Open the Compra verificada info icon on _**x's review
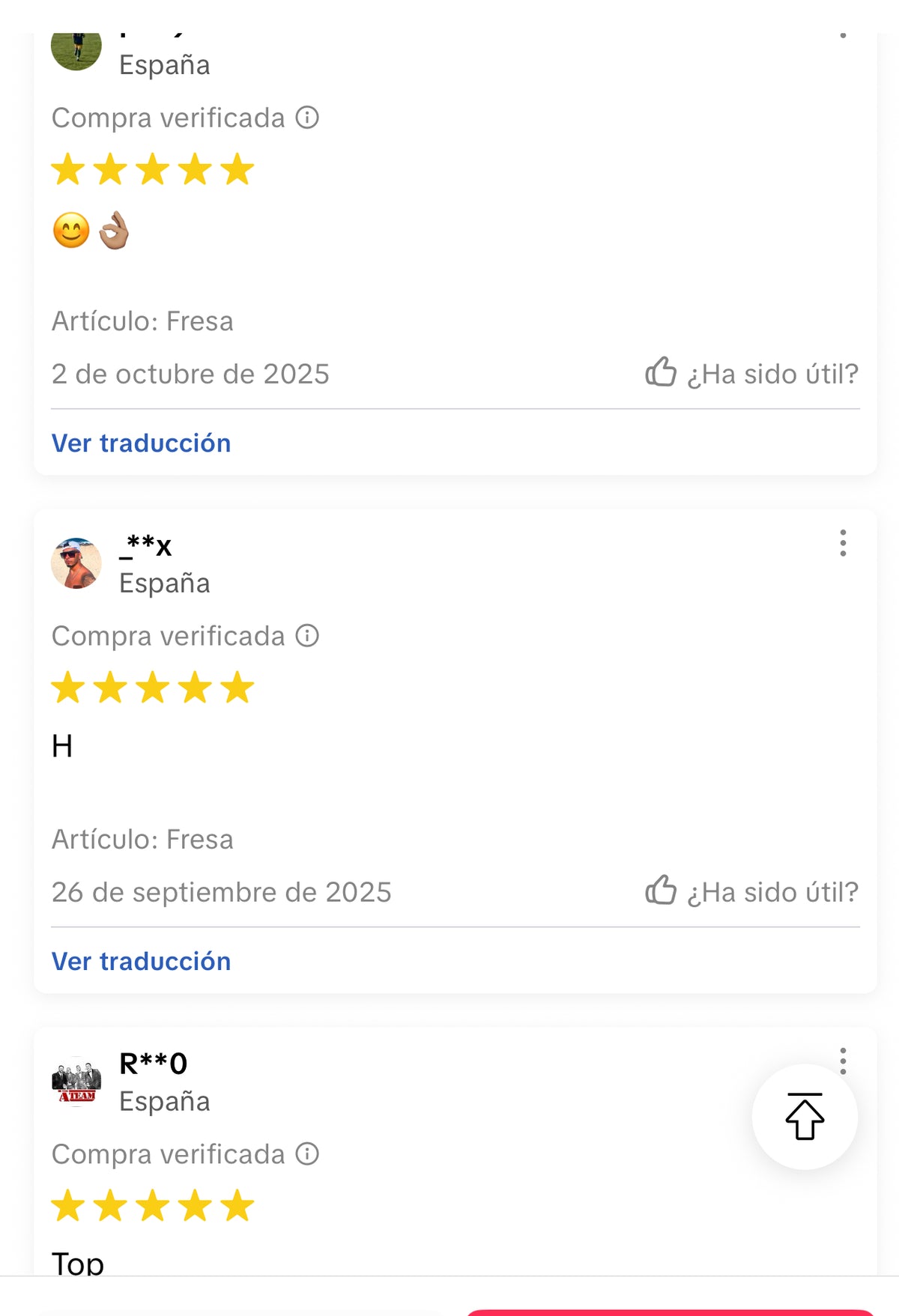 [x=307, y=636]
